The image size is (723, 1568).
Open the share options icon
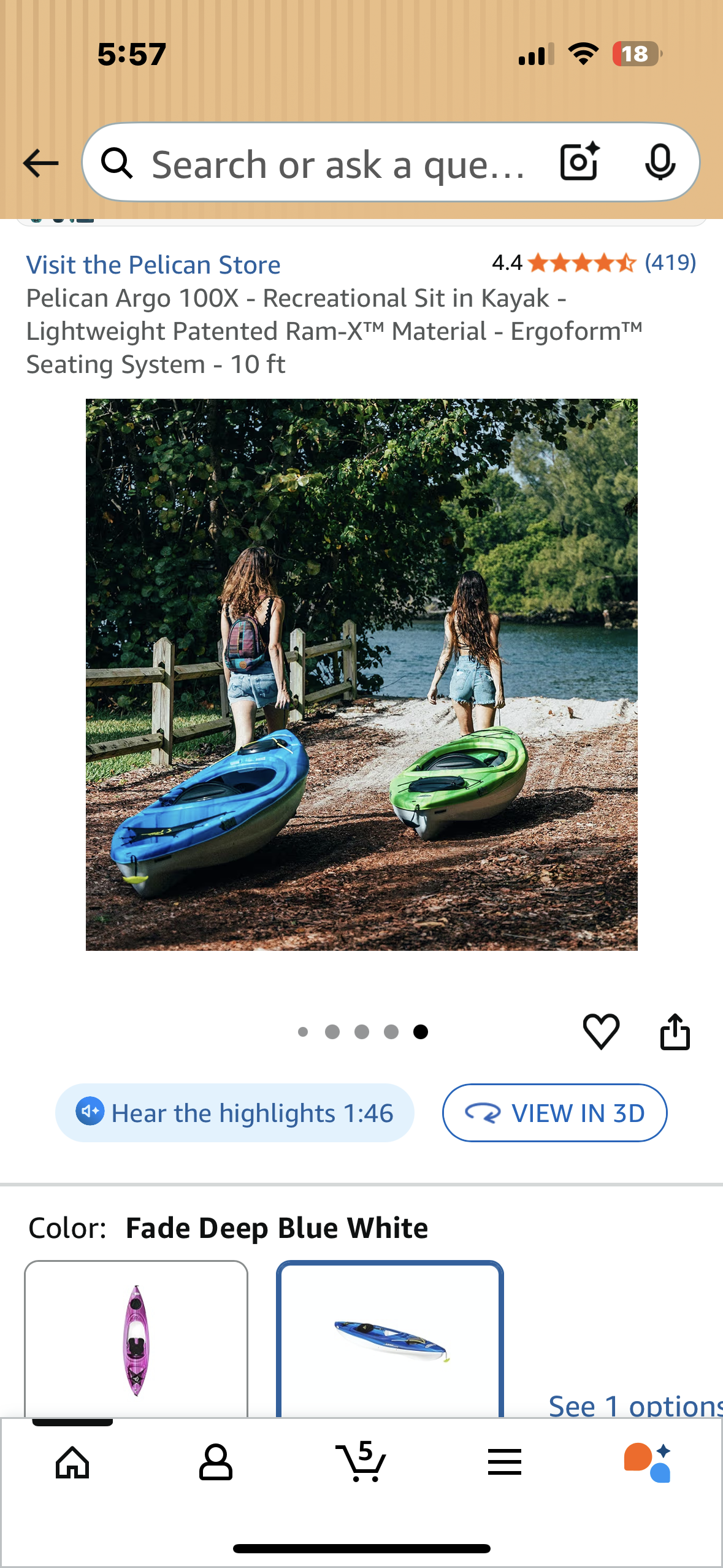(675, 1031)
